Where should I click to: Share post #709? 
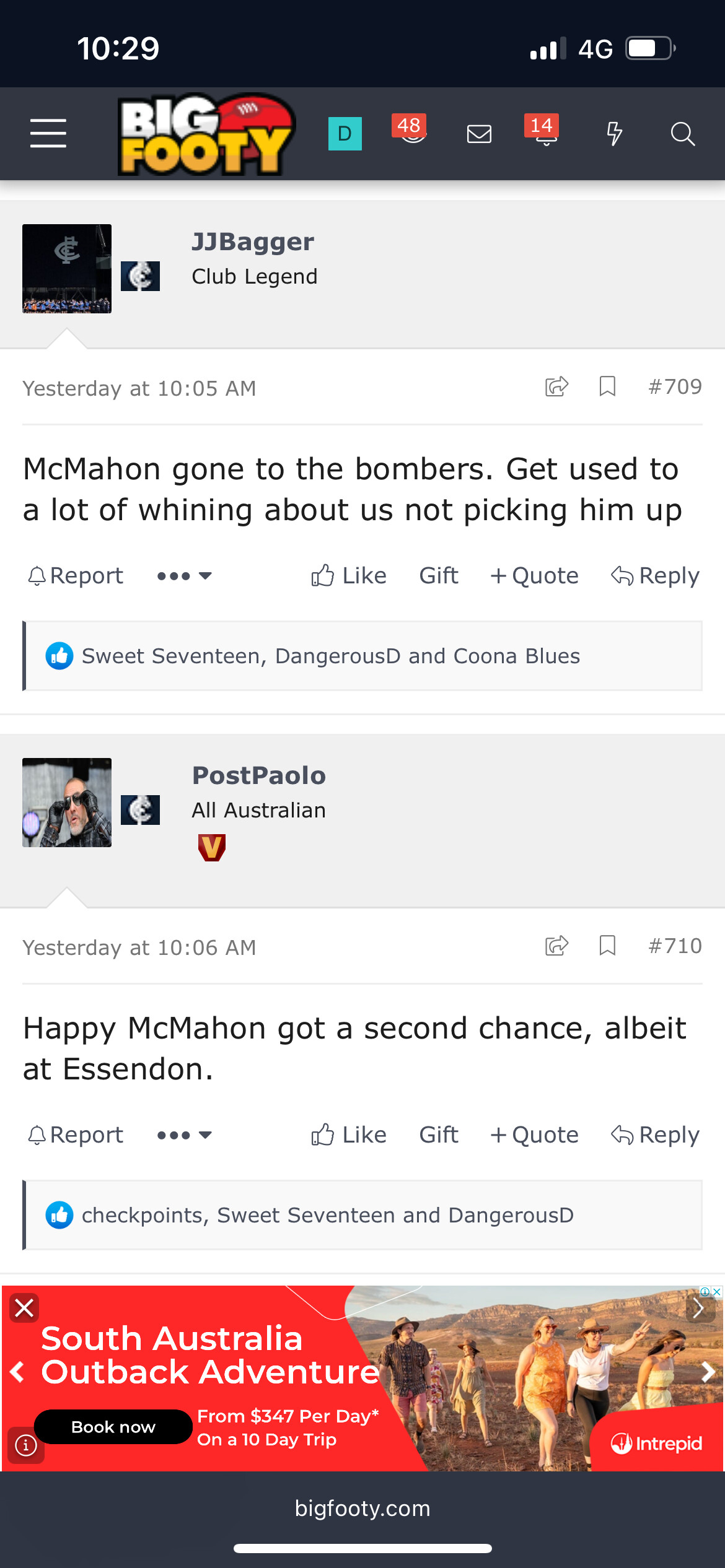[x=556, y=386]
